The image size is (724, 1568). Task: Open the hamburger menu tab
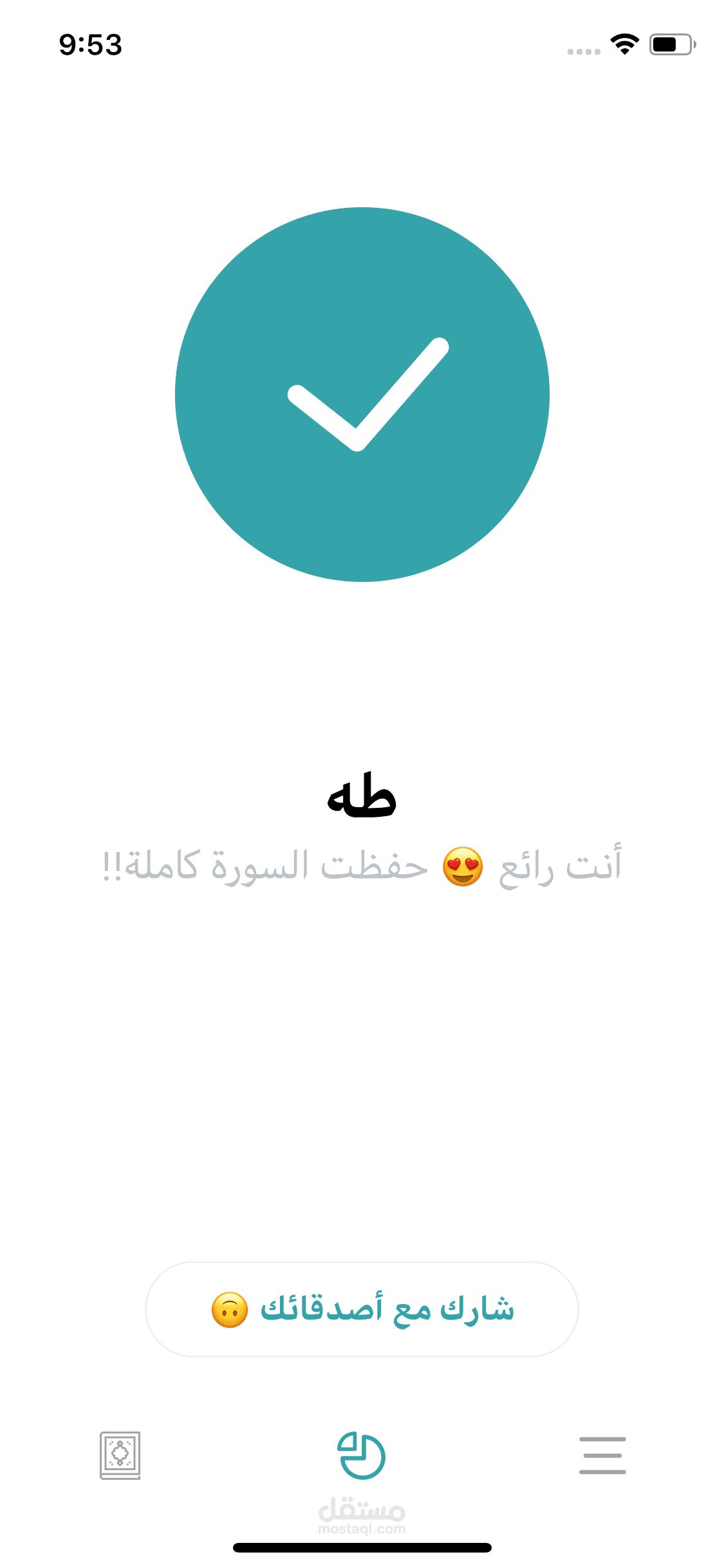602,1455
